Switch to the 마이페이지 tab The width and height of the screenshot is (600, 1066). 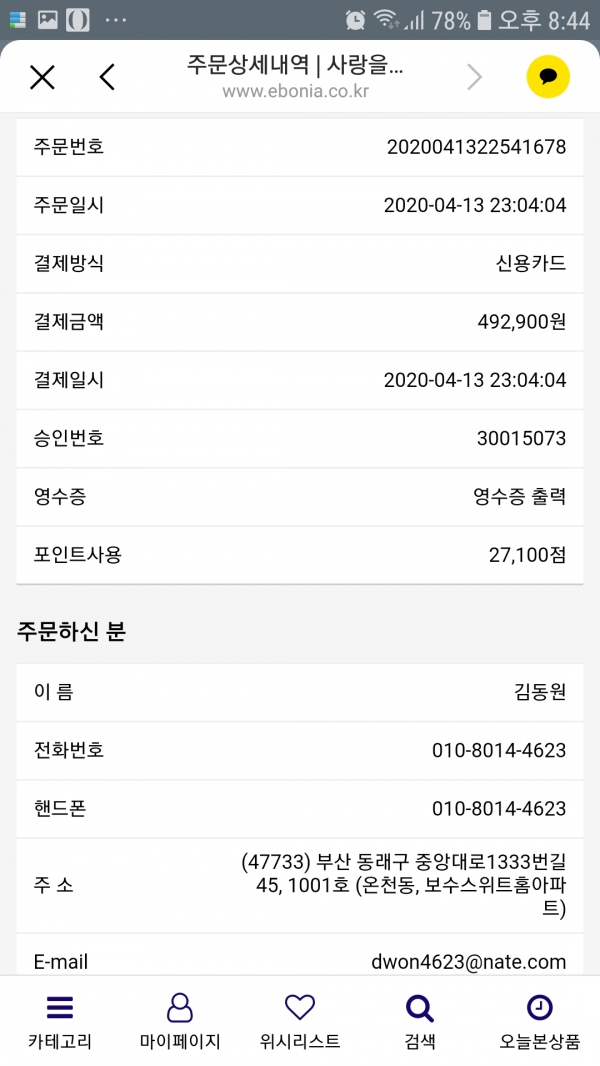[x=180, y=1021]
